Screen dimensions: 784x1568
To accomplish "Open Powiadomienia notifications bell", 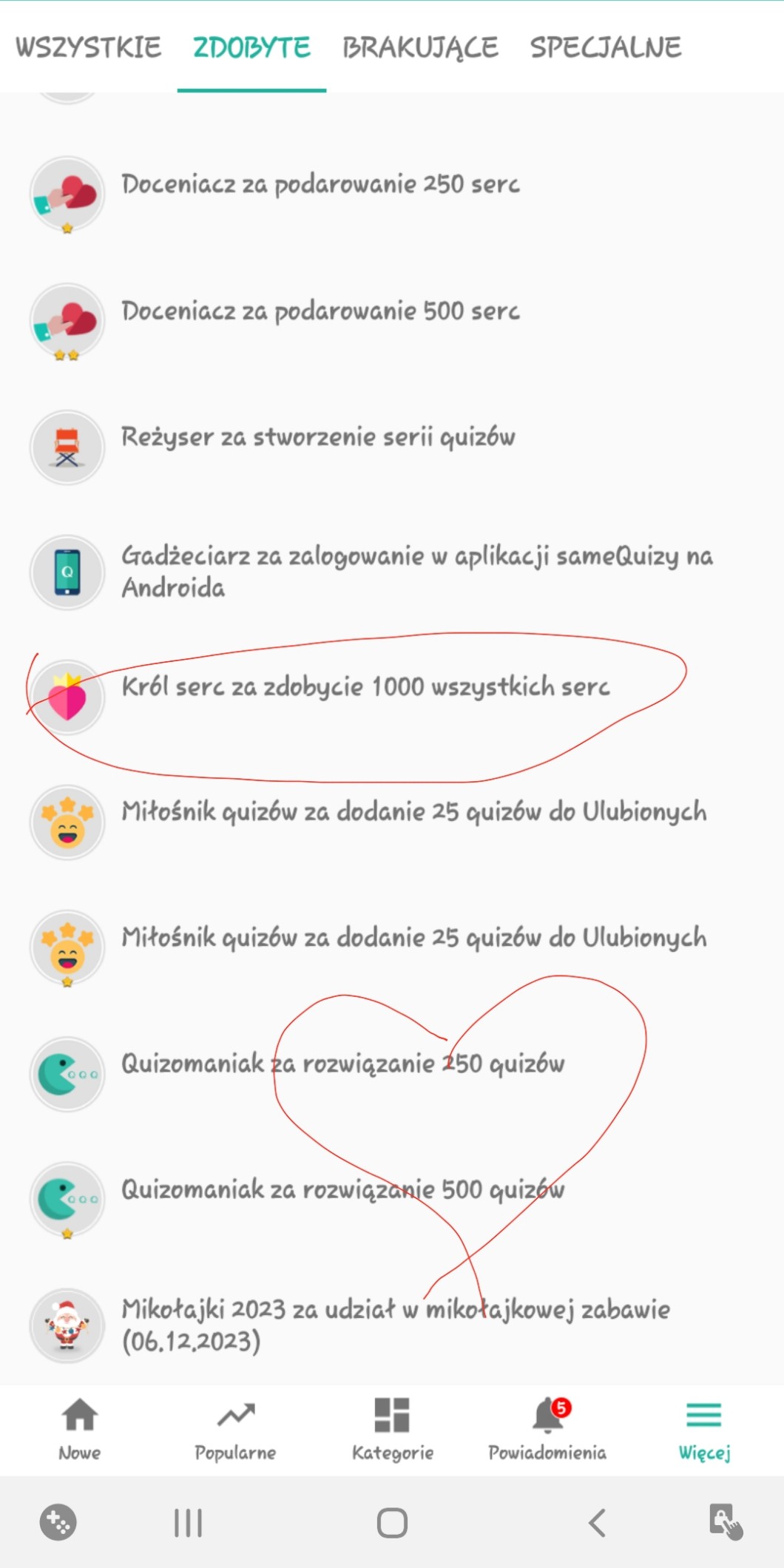I will (547, 1429).
